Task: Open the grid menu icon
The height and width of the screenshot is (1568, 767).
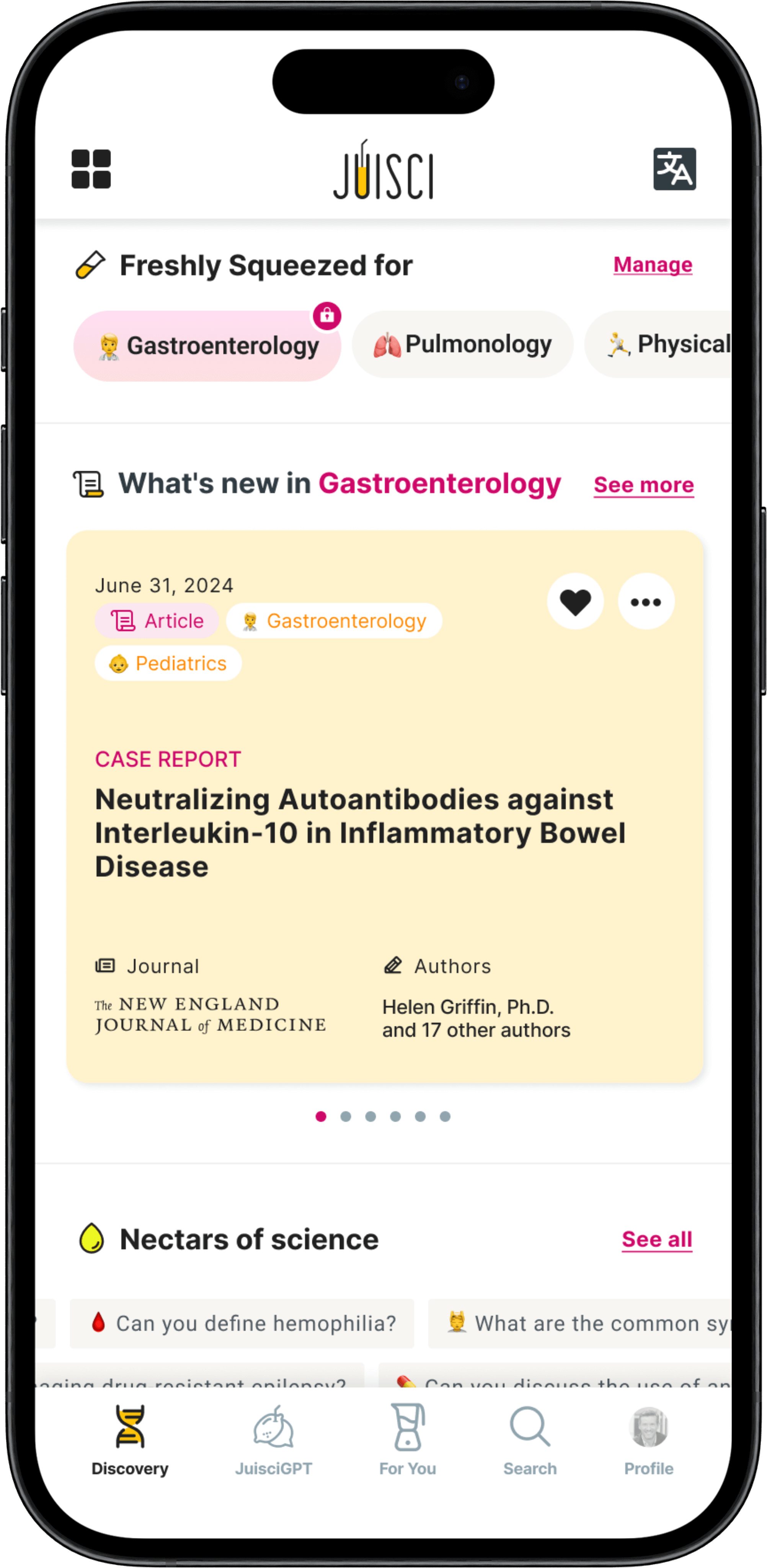Action: [91, 168]
